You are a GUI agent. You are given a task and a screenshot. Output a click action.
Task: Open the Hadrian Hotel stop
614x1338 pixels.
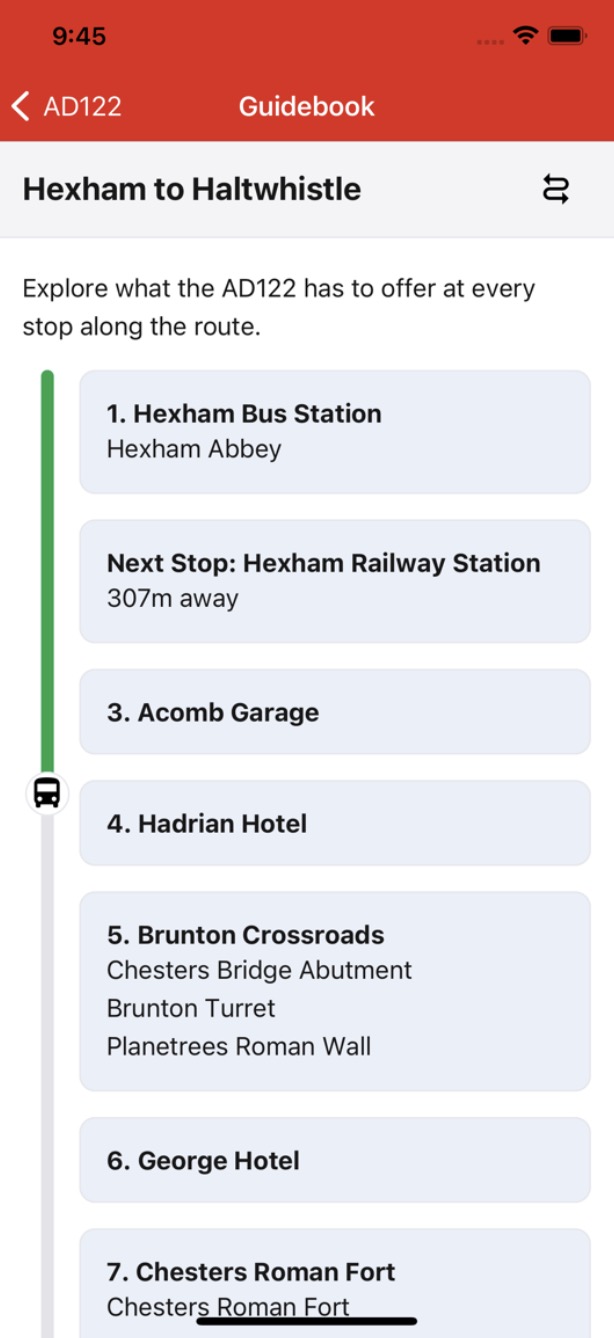334,823
